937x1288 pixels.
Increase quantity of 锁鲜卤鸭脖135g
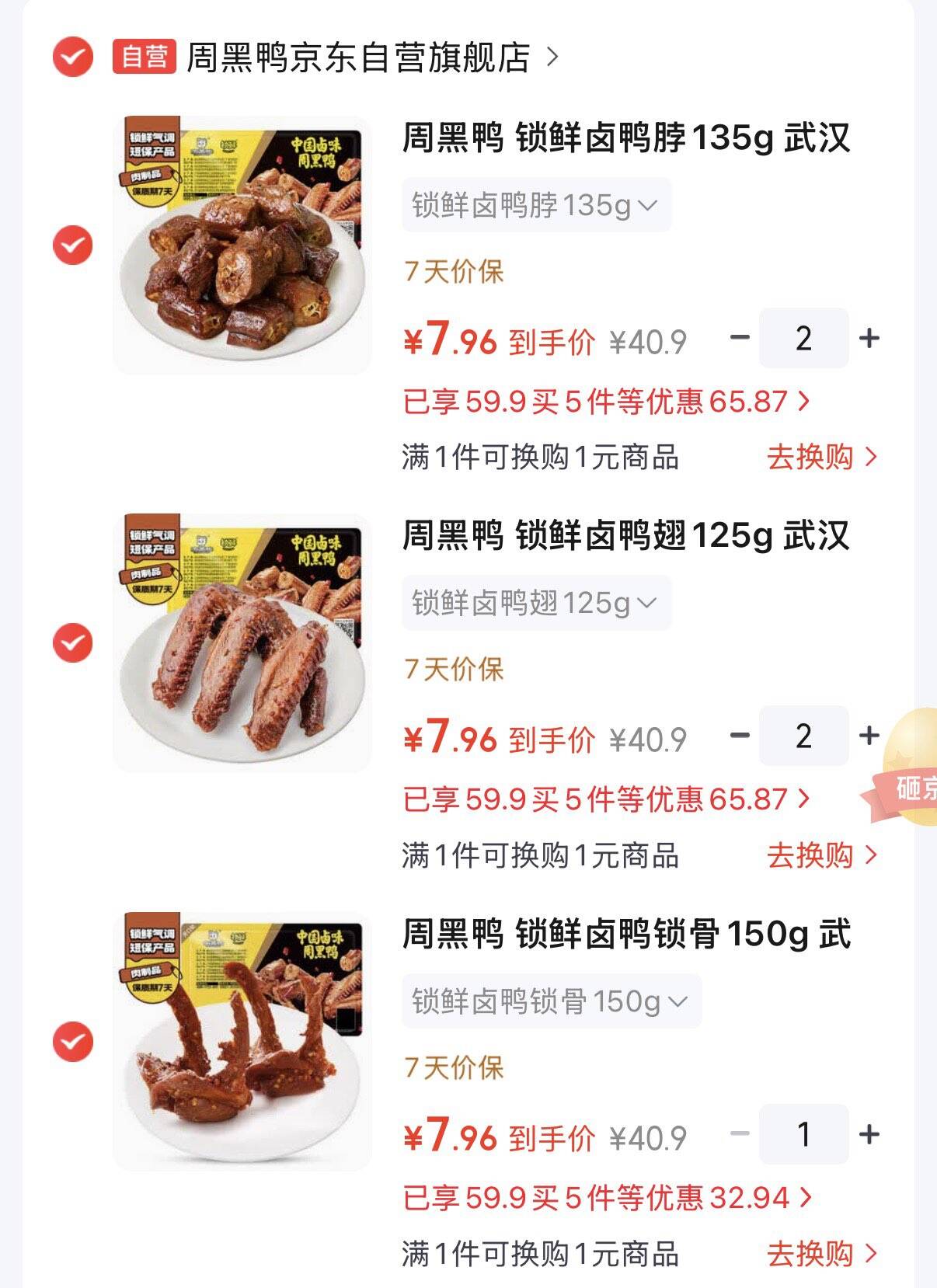coord(869,338)
